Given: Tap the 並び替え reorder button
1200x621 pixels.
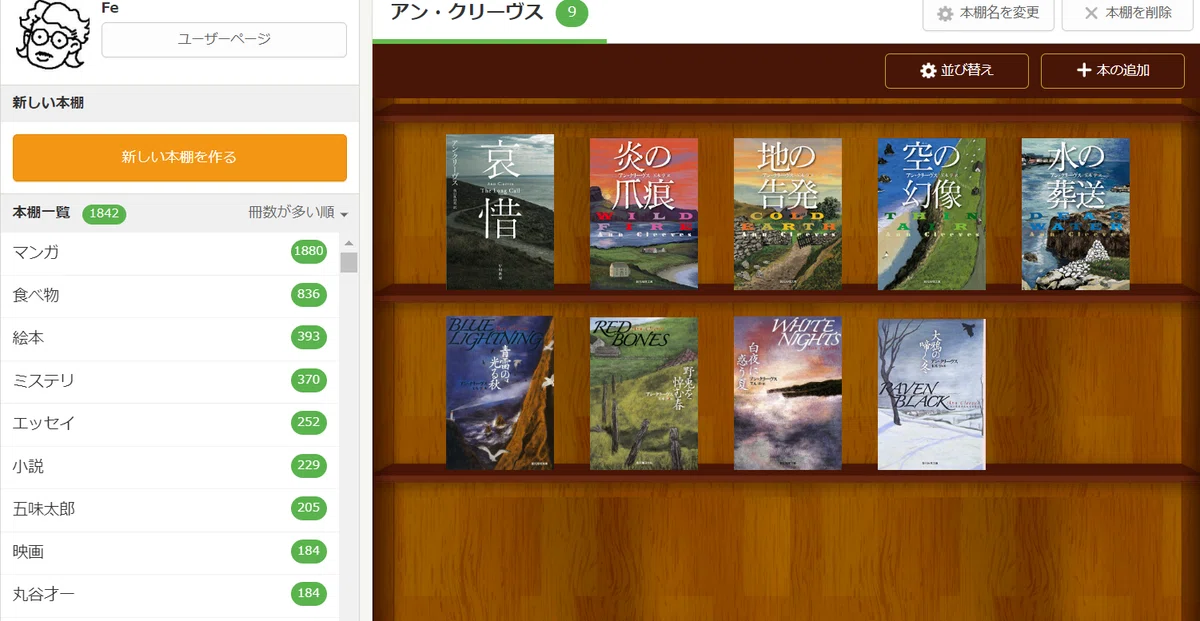Looking at the screenshot, I should point(957,71).
